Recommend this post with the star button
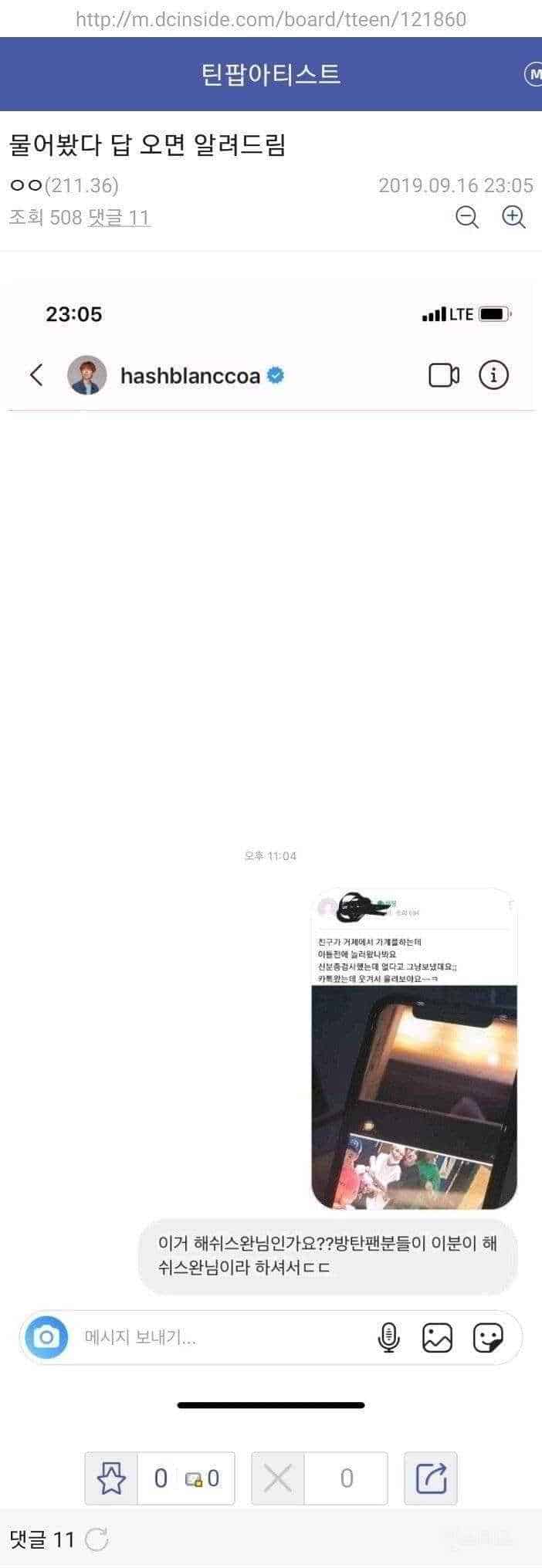Screen dimensions: 542x1568 point(111,1478)
